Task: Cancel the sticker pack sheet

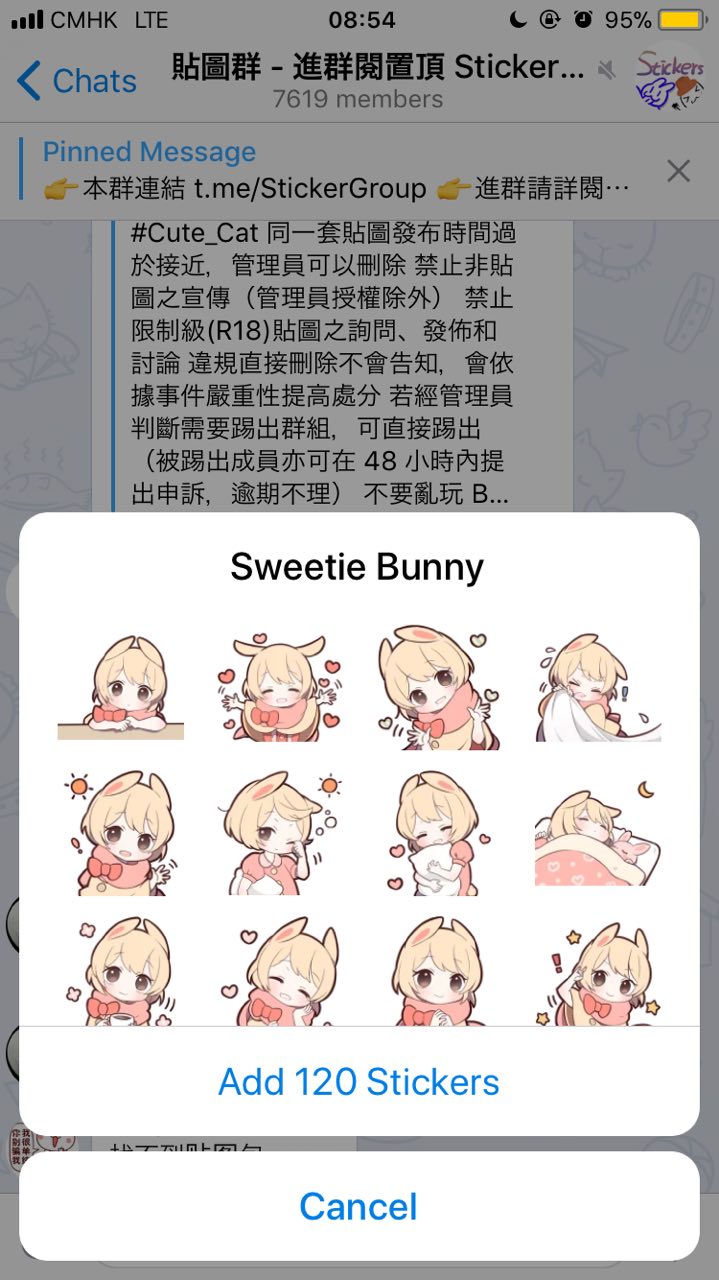Action: [359, 1207]
